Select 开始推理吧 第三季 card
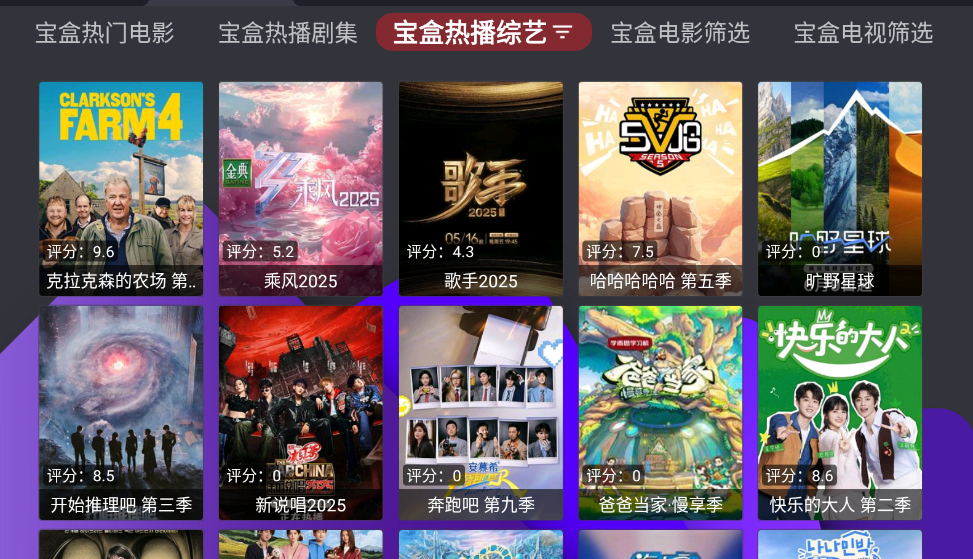Screen dimensions: 973x559 pyautogui.click(x=121, y=413)
